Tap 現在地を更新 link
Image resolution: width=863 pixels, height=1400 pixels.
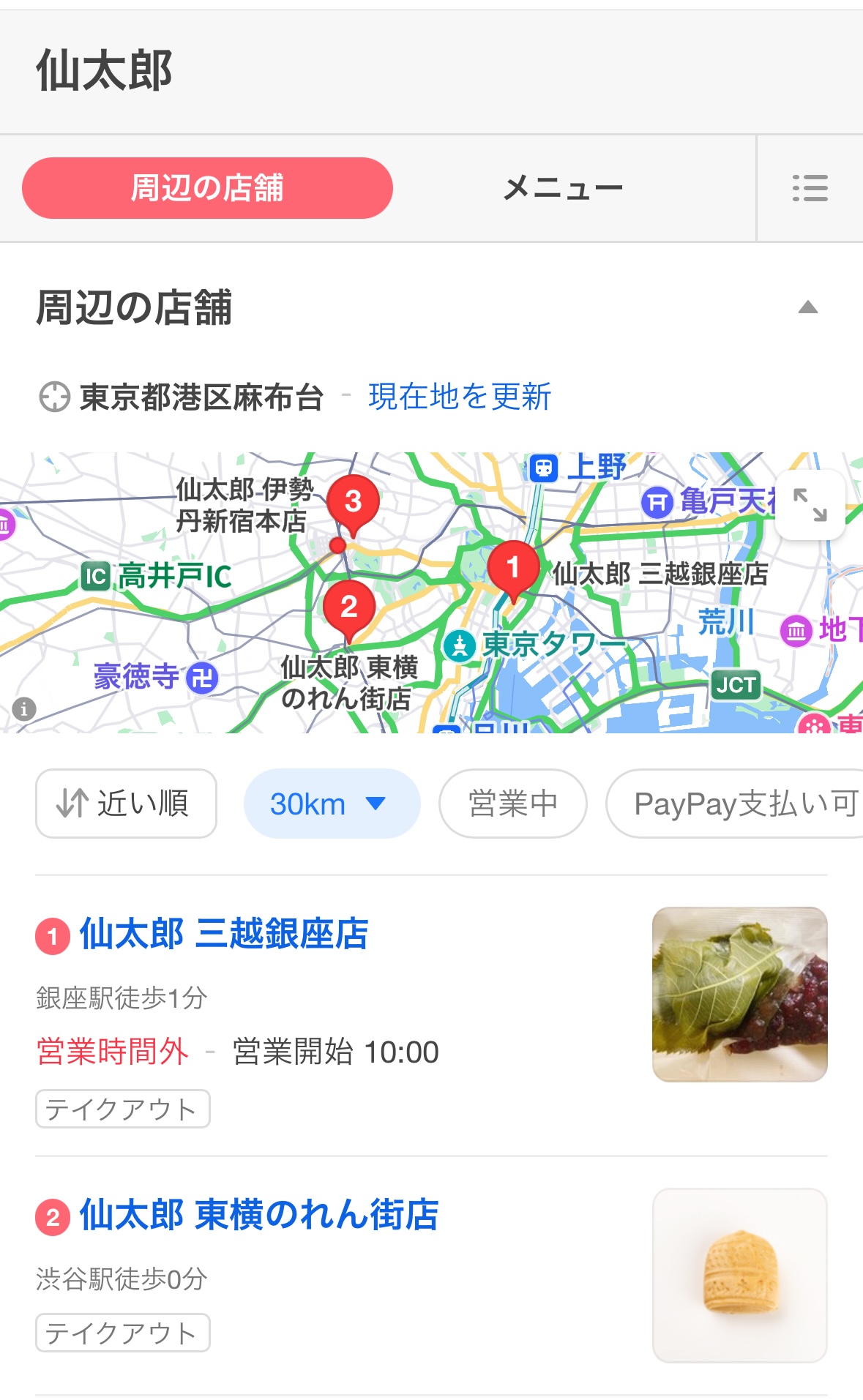(x=460, y=397)
